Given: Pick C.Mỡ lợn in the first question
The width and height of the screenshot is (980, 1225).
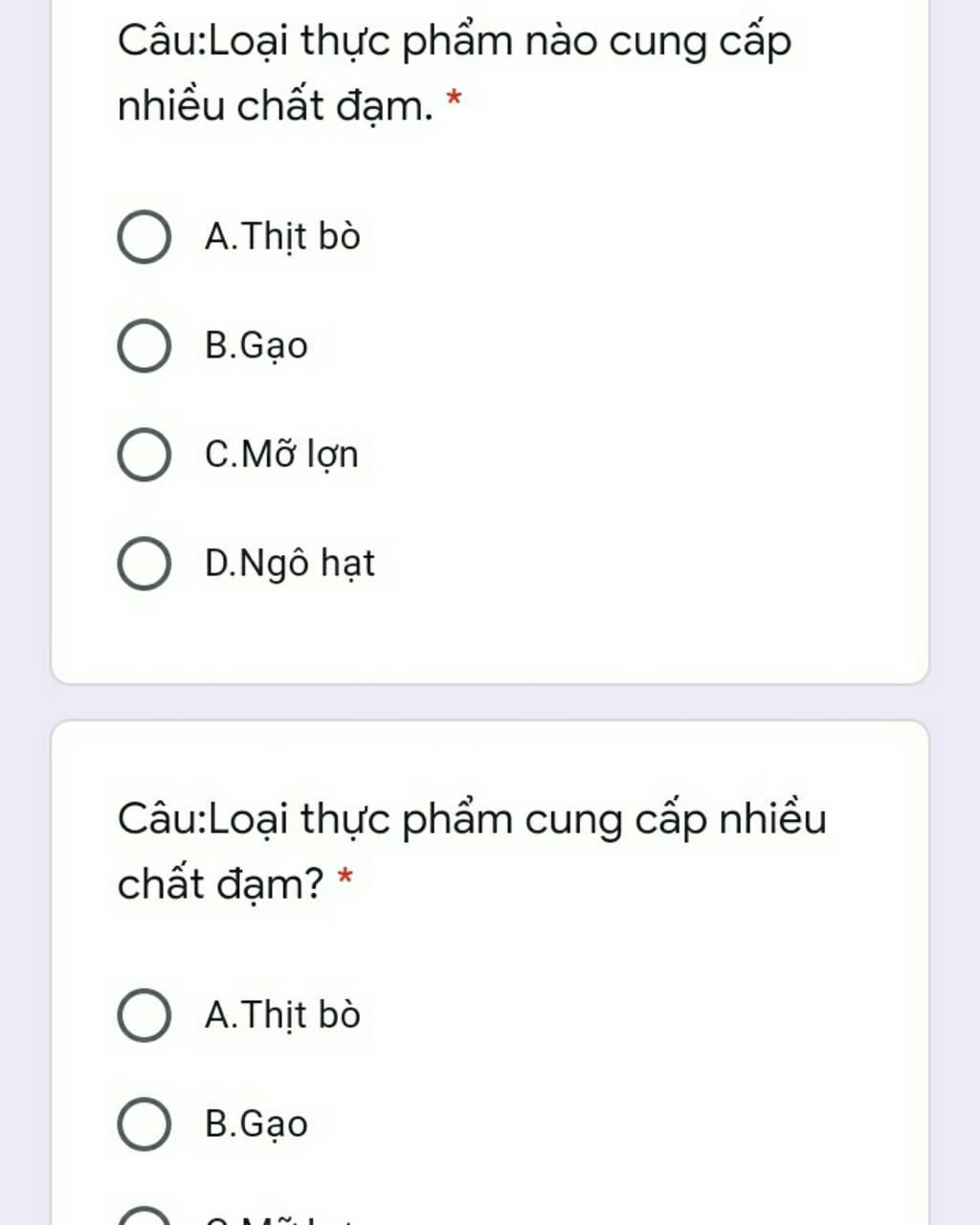Looking at the screenshot, I should pyautogui.click(x=145, y=455).
